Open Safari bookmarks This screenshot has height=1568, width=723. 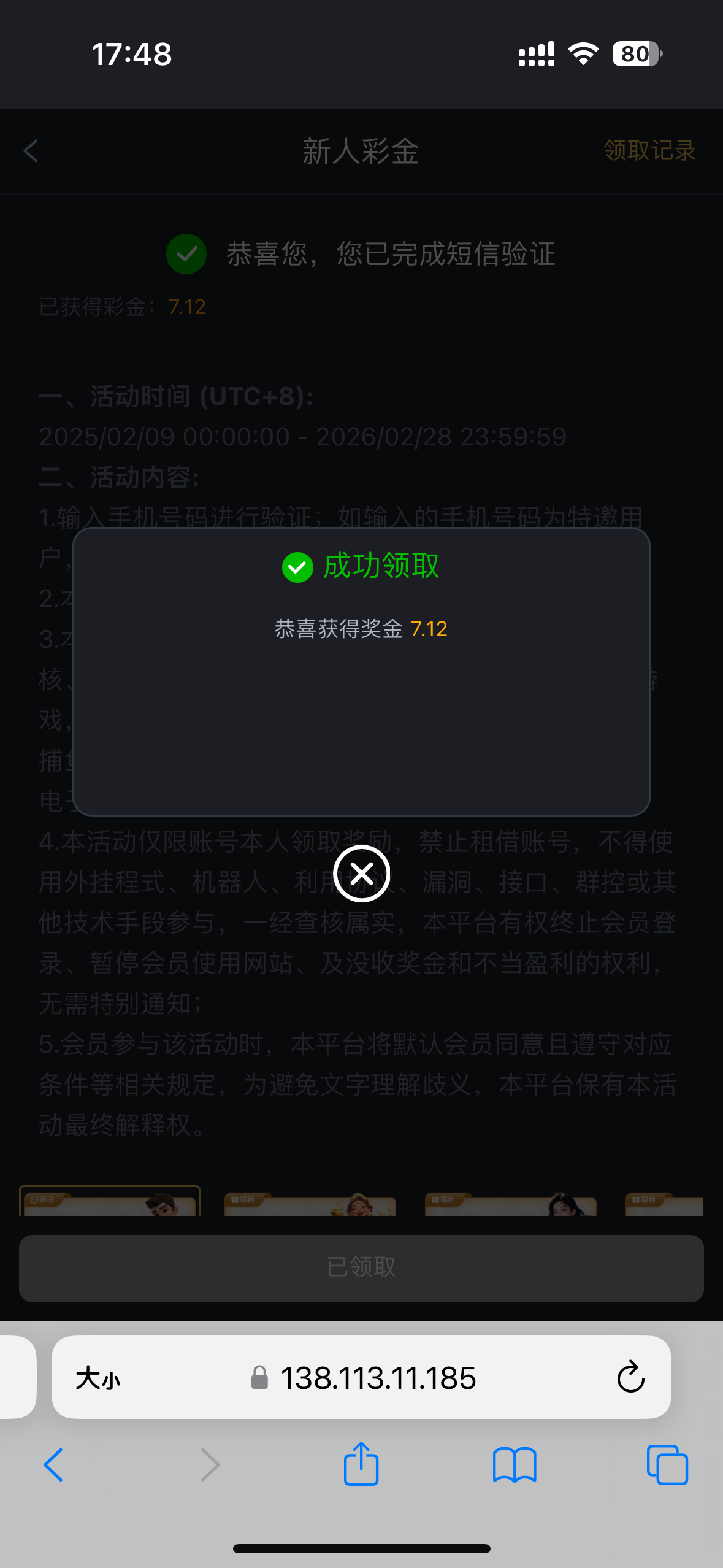click(514, 1465)
